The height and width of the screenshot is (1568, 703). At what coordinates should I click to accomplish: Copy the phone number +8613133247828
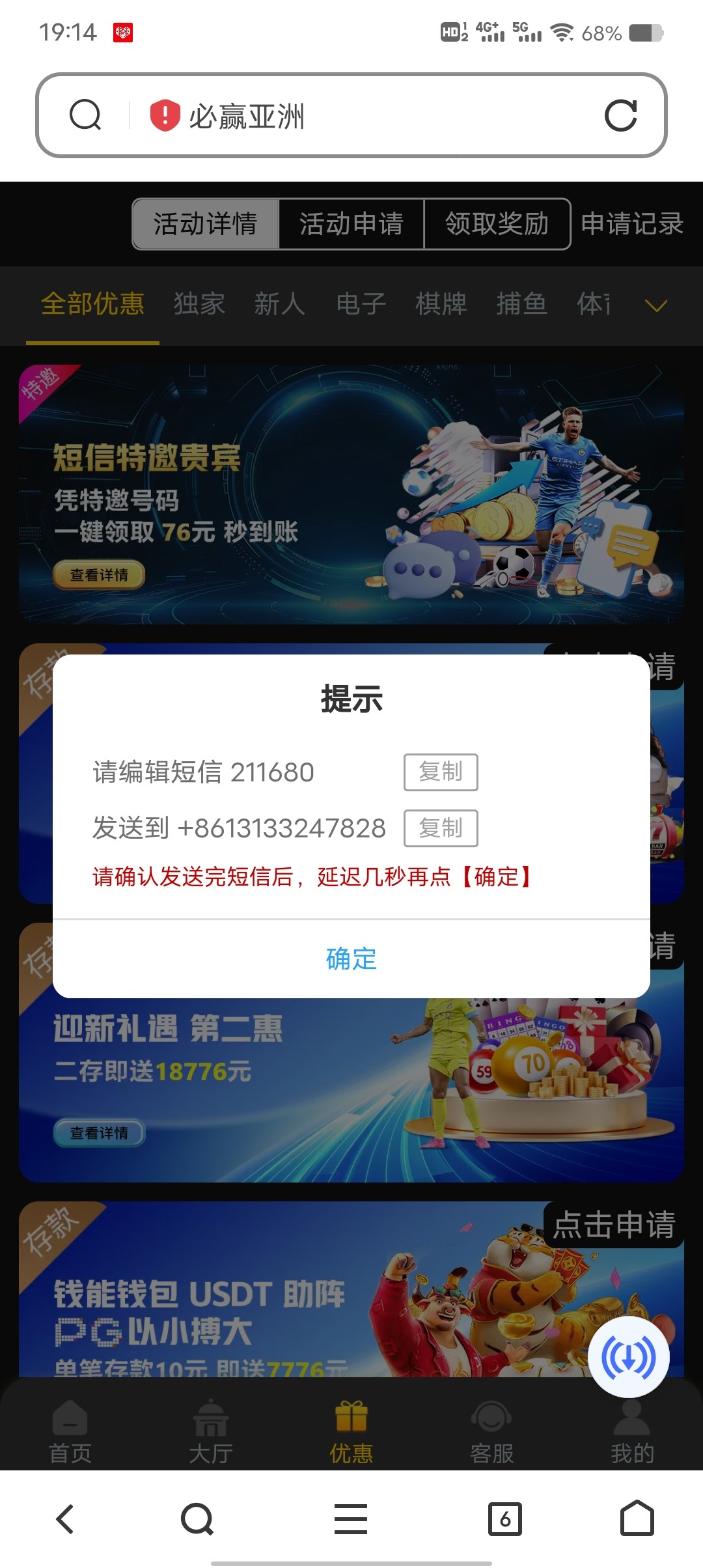tap(441, 828)
